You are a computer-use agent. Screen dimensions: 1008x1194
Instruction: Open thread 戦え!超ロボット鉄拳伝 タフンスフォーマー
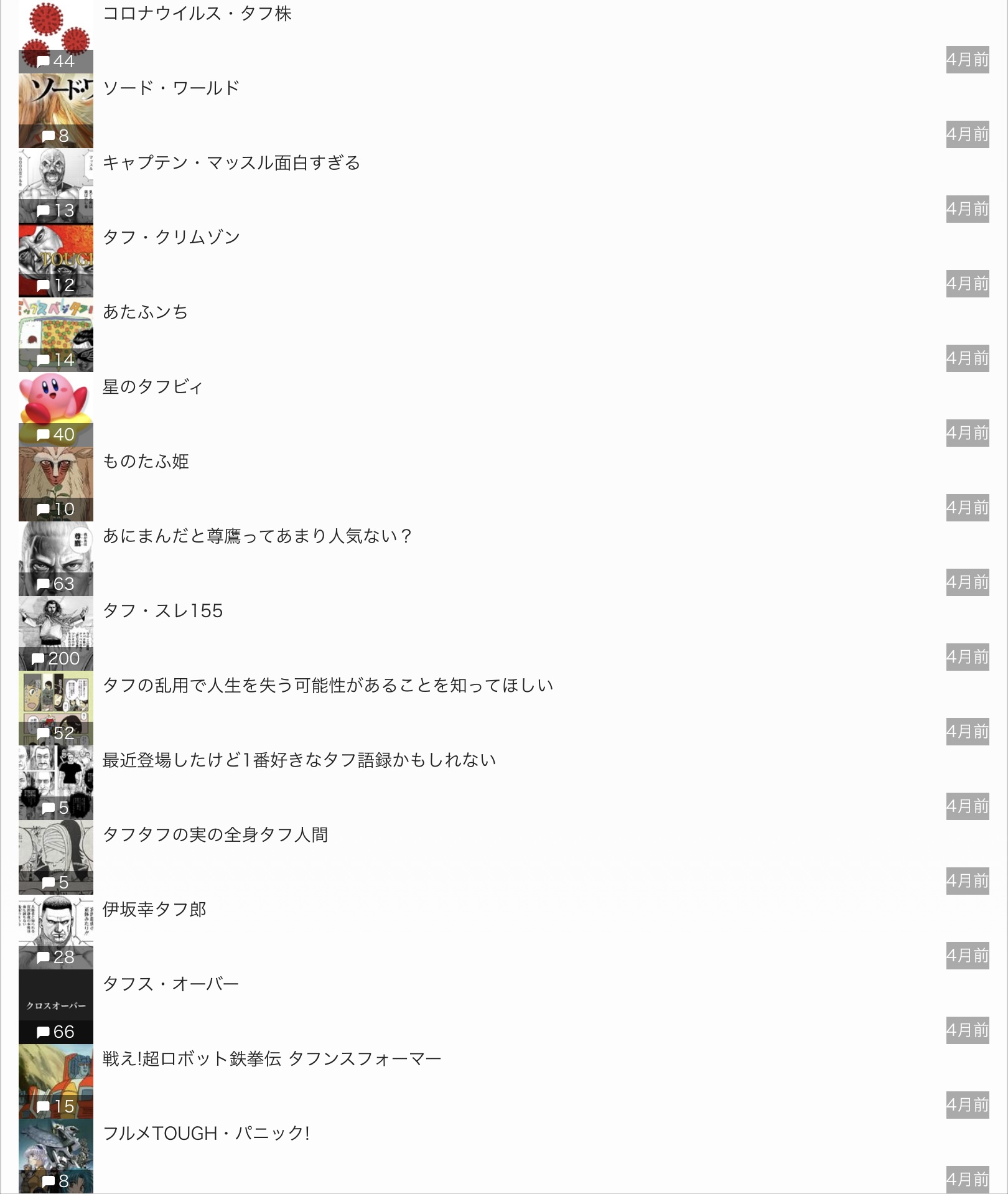pos(272,1059)
